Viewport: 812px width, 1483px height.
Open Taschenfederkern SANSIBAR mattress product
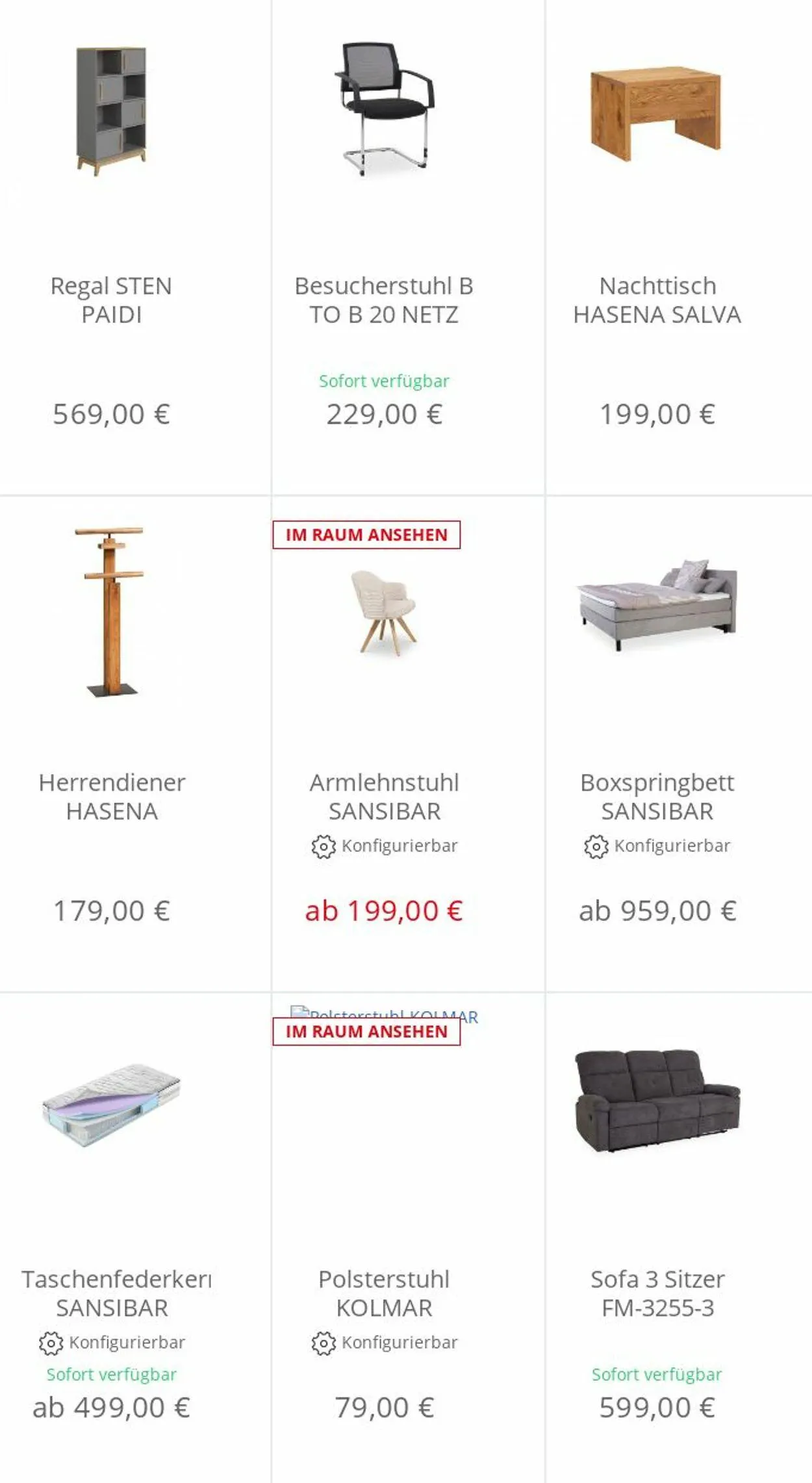point(111,1293)
